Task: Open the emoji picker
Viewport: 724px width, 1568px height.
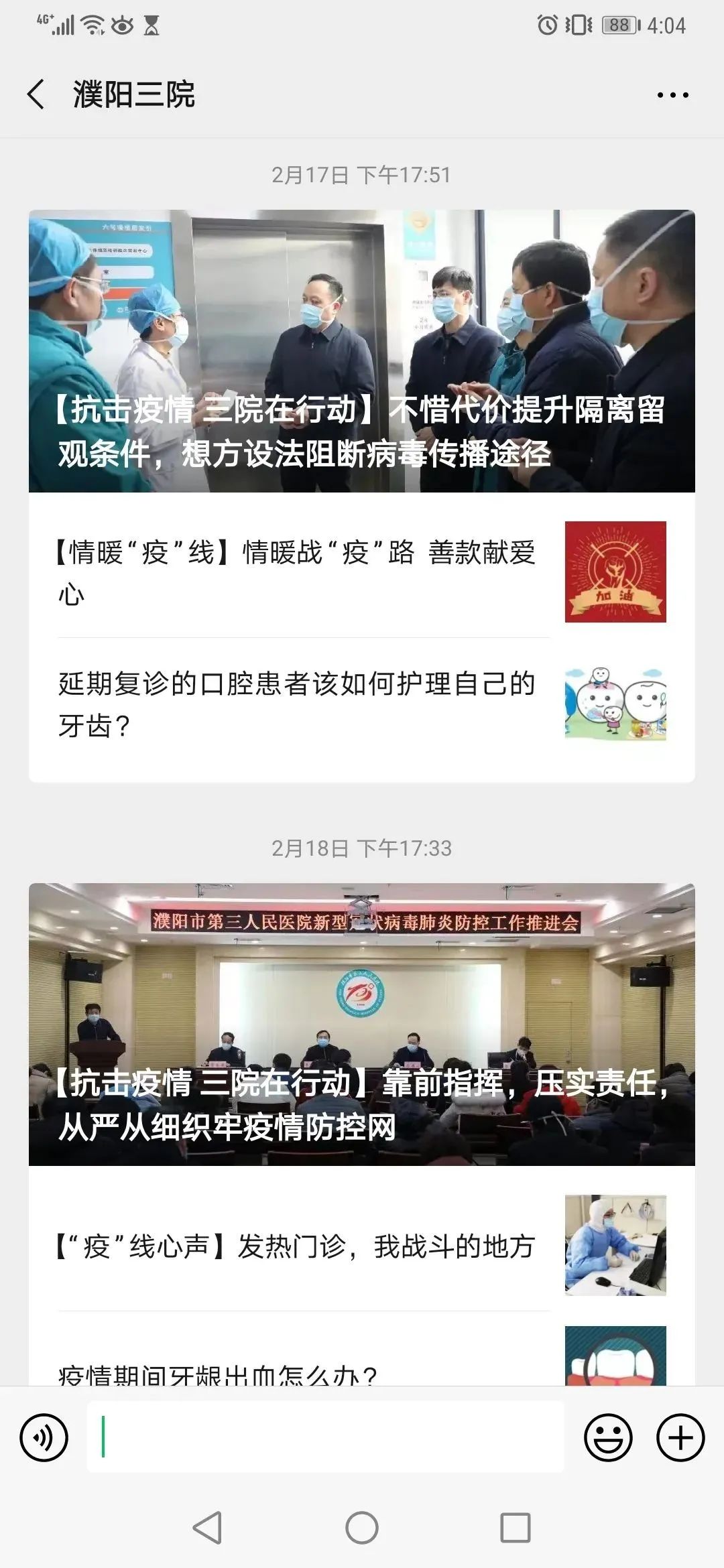Action: [x=608, y=1437]
